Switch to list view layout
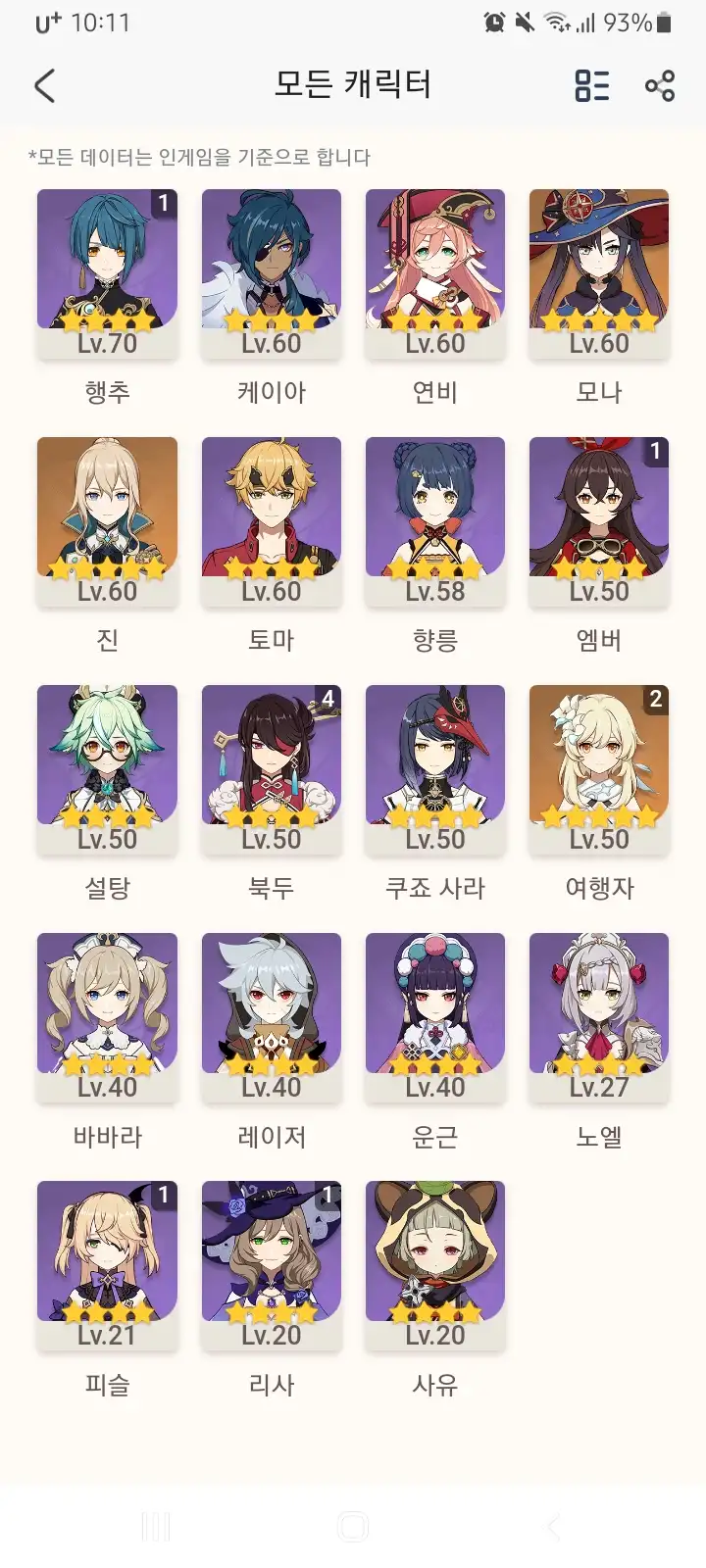Viewport: 706px width, 1568px height. pyautogui.click(x=591, y=85)
